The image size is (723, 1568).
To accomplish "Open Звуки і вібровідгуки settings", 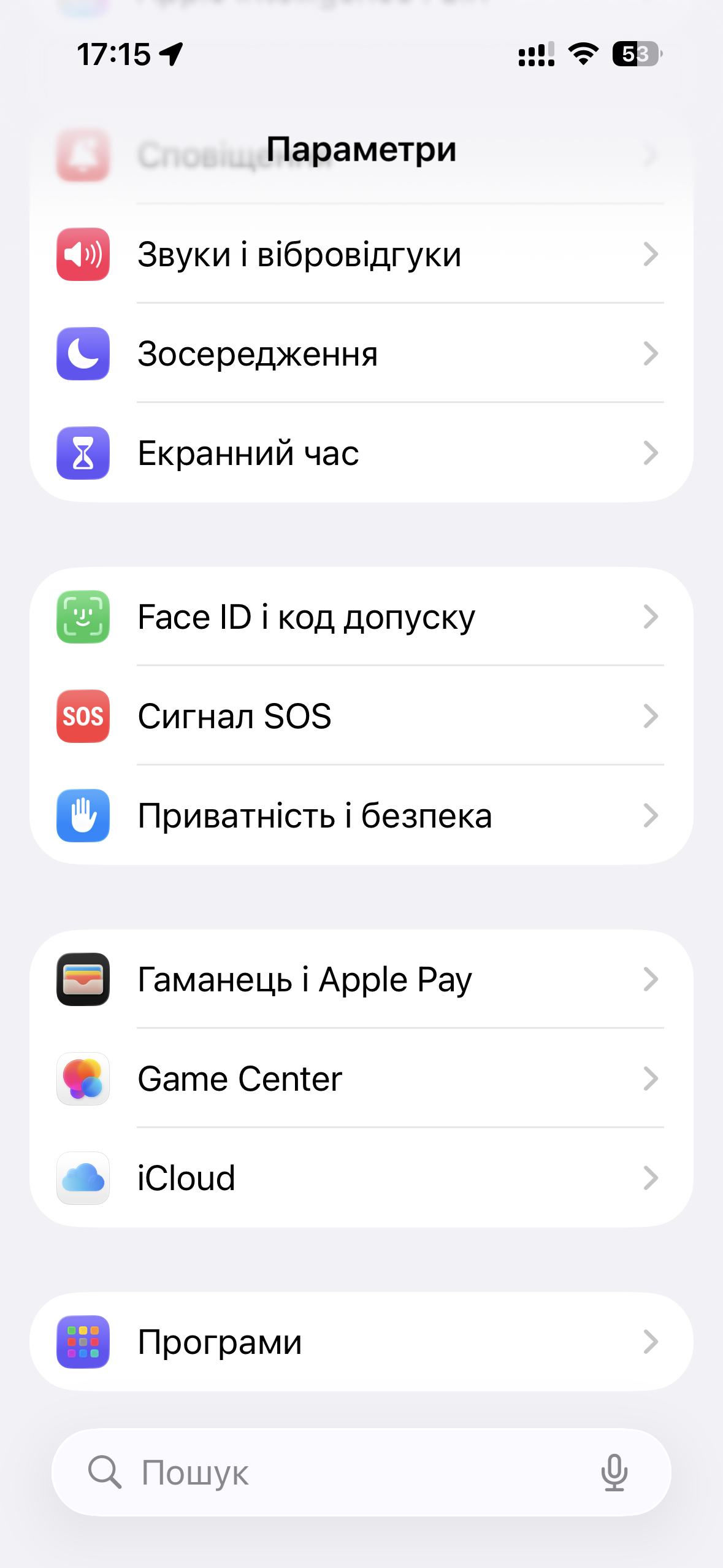I will [x=361, y=254].
